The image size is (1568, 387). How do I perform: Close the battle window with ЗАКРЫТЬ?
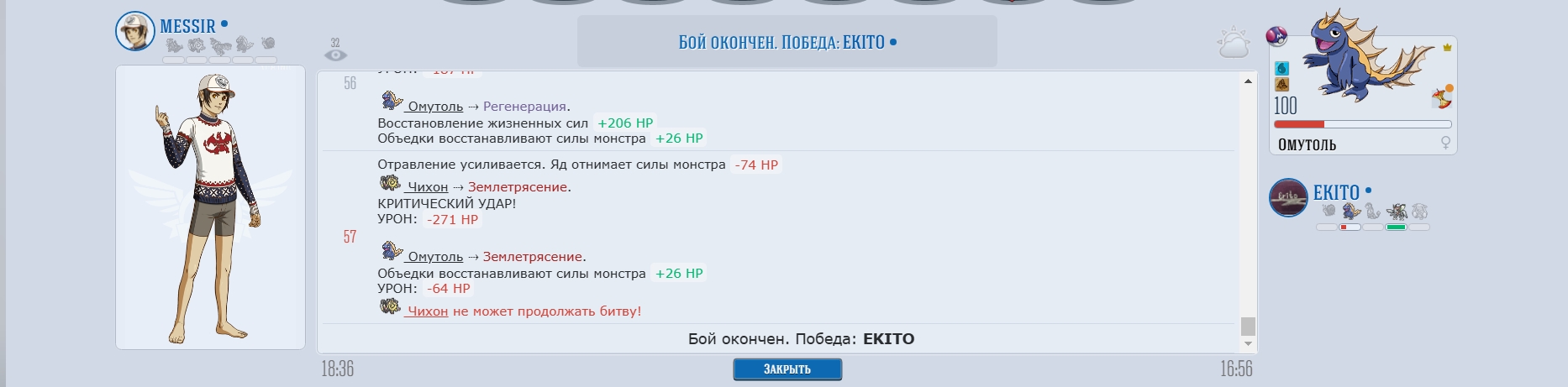tap(787, 369)
